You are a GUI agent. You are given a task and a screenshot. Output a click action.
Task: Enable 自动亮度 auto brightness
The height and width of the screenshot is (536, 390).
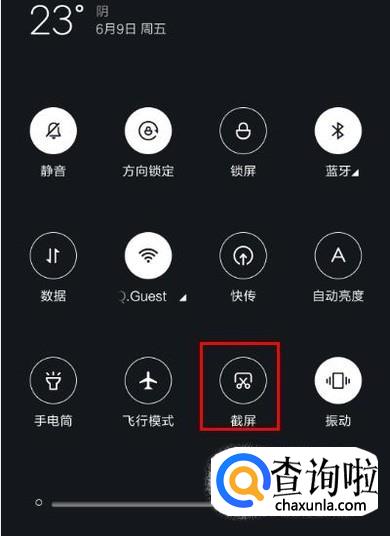(x=338, y=256)
